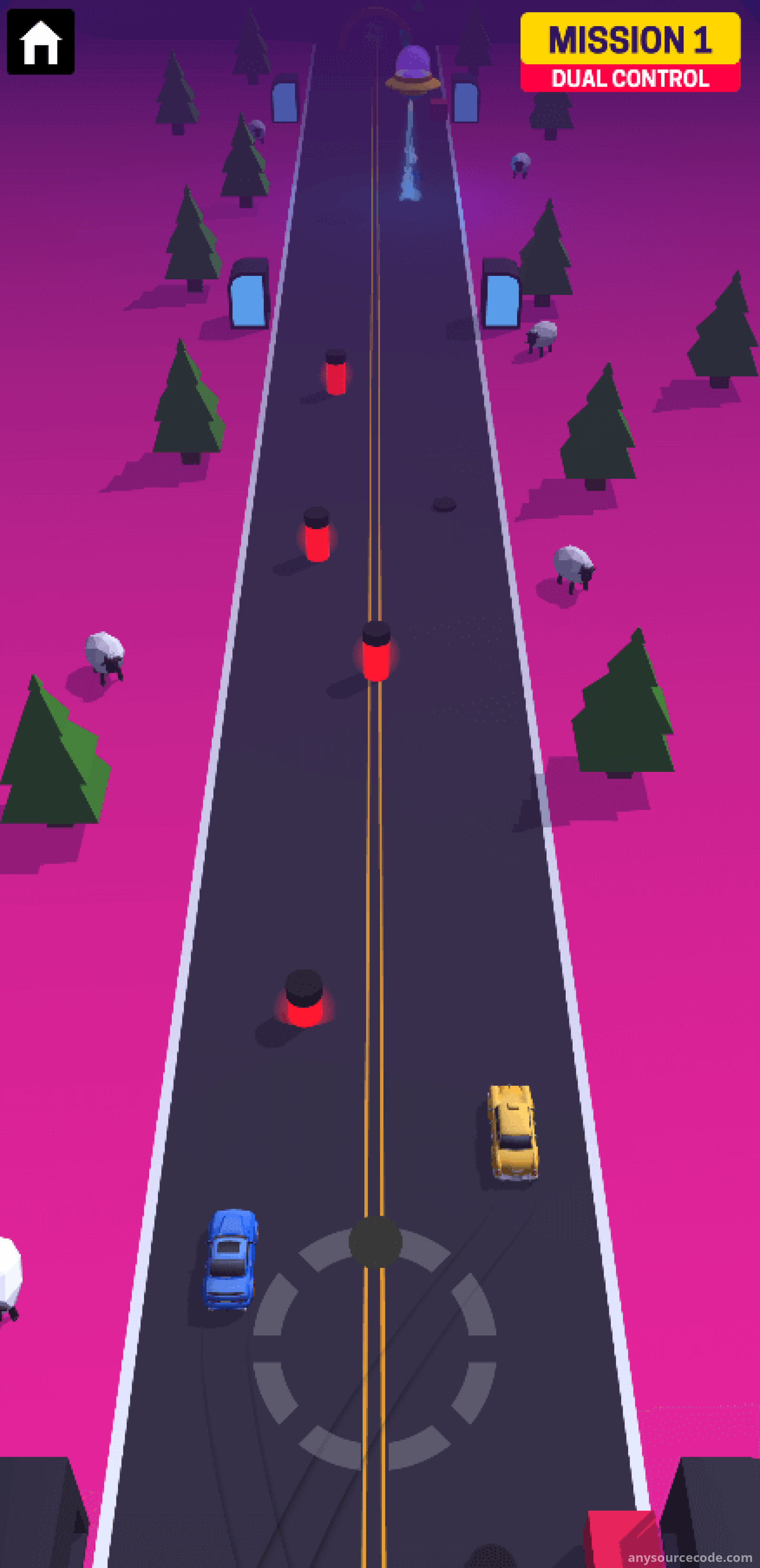Tap the home icon button
Viewport: 760px width, 1568px height.
[41, 41]
